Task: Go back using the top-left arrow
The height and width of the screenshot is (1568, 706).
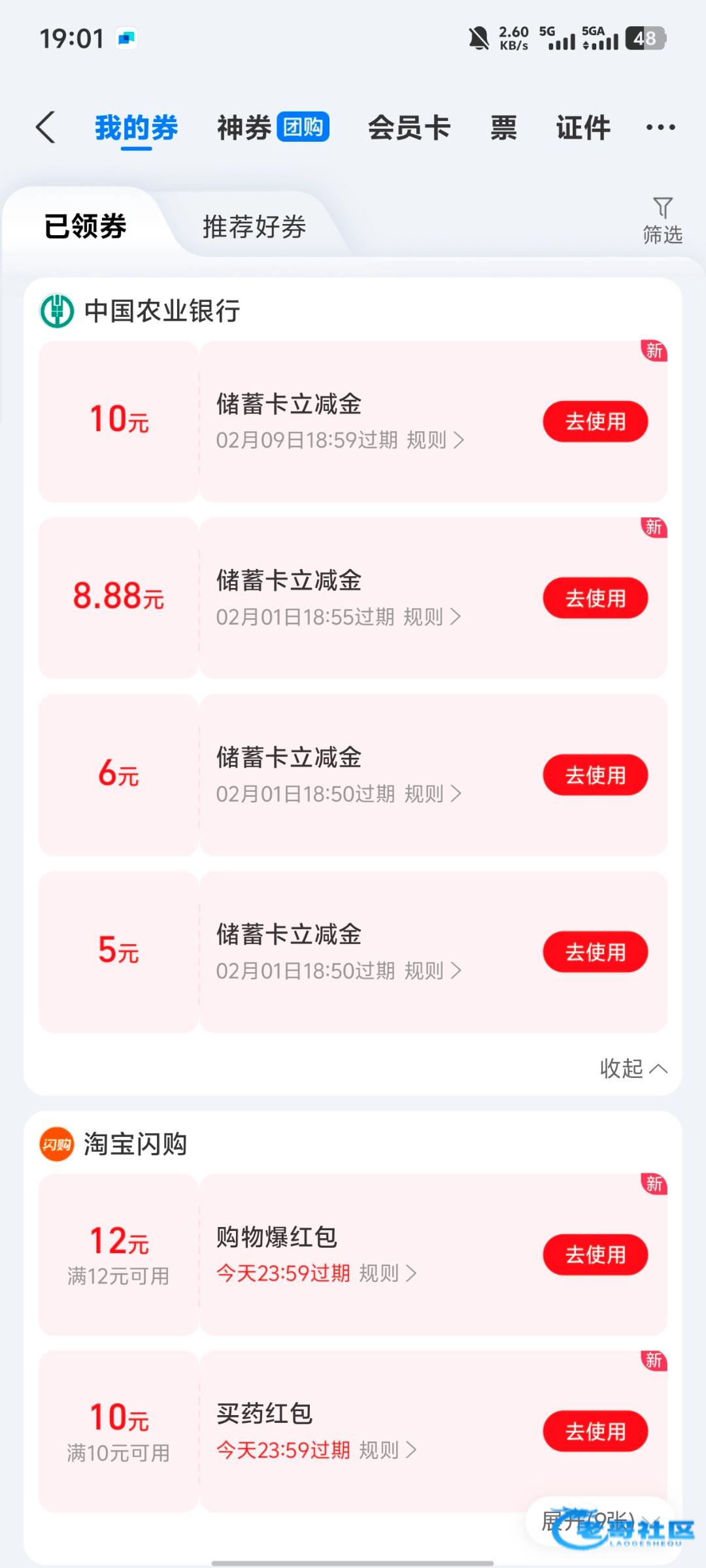Action: pos(46,127)
